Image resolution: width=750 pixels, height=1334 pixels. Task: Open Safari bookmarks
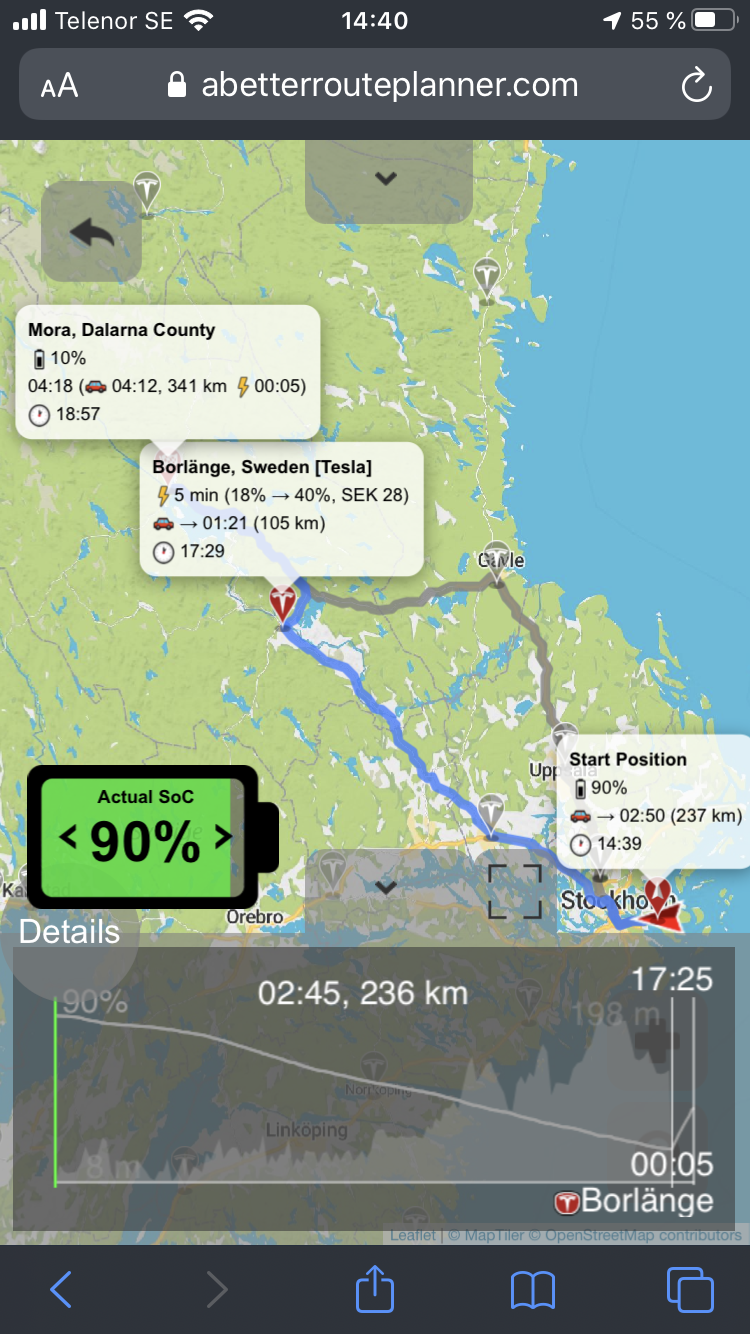(x=532, y=1290)
